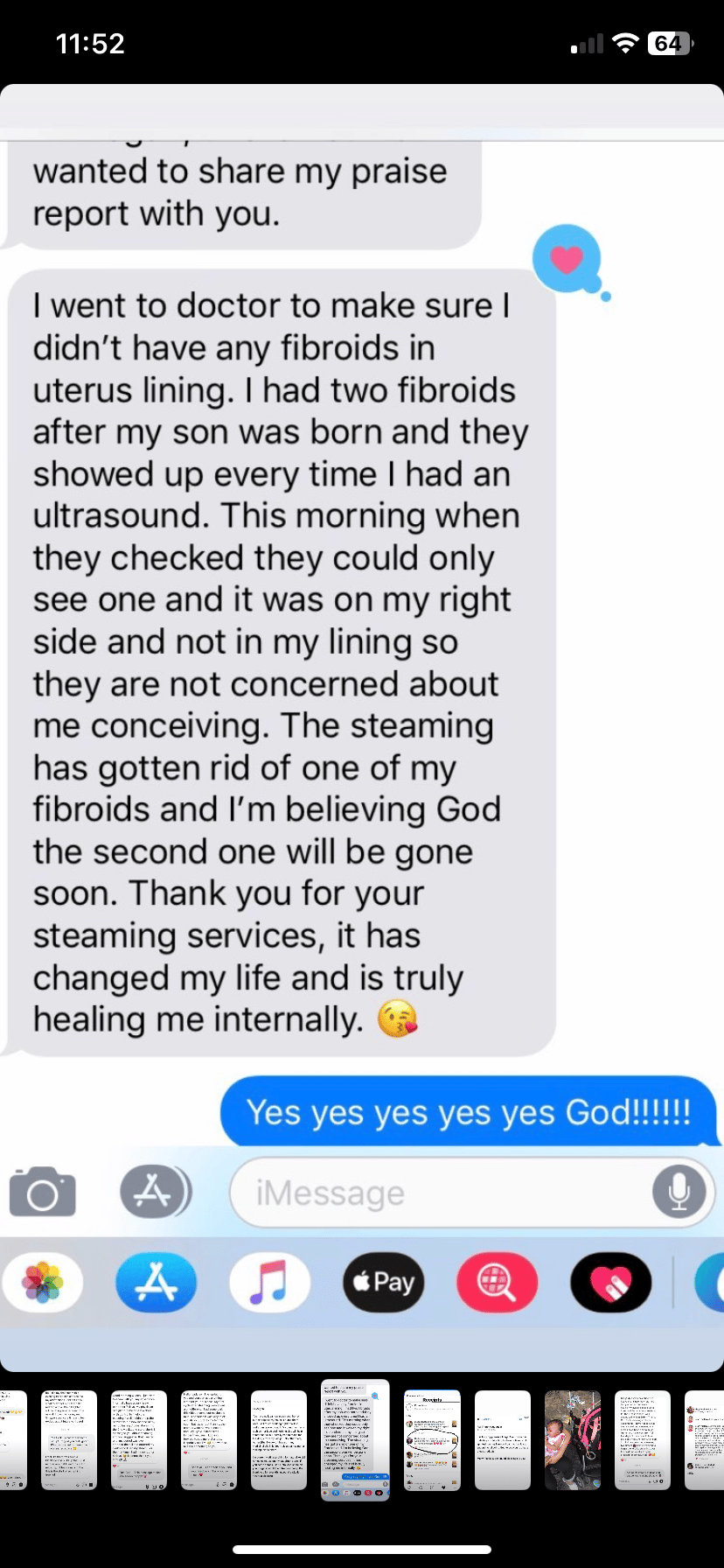Open the thumbnail with the circled comment

click(432, 1439)
